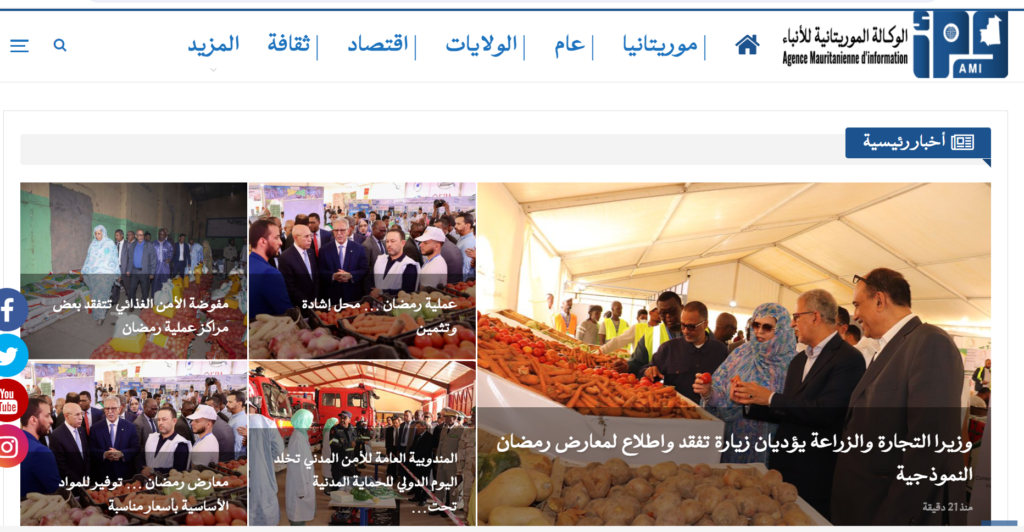Image resolution: width=1024 pixels, height=532 pixels.
Task: Go to the home page icon
Action: click(x=747, y=44)
